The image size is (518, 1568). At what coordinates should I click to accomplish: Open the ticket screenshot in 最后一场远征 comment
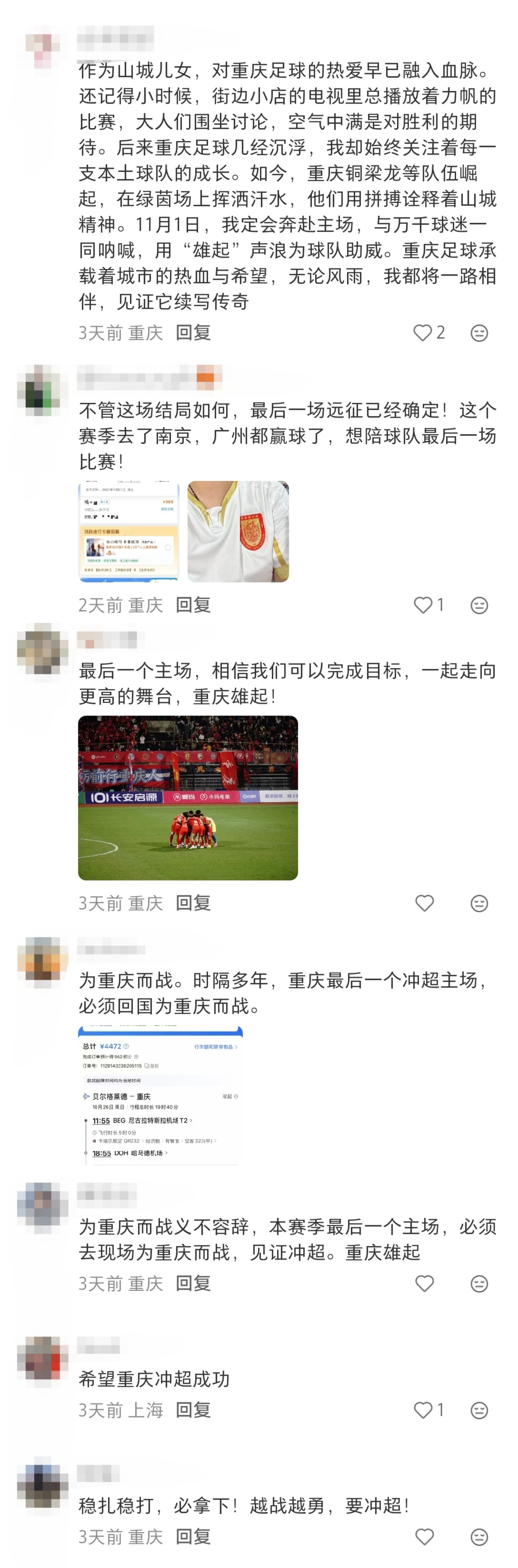pos(128,531)
